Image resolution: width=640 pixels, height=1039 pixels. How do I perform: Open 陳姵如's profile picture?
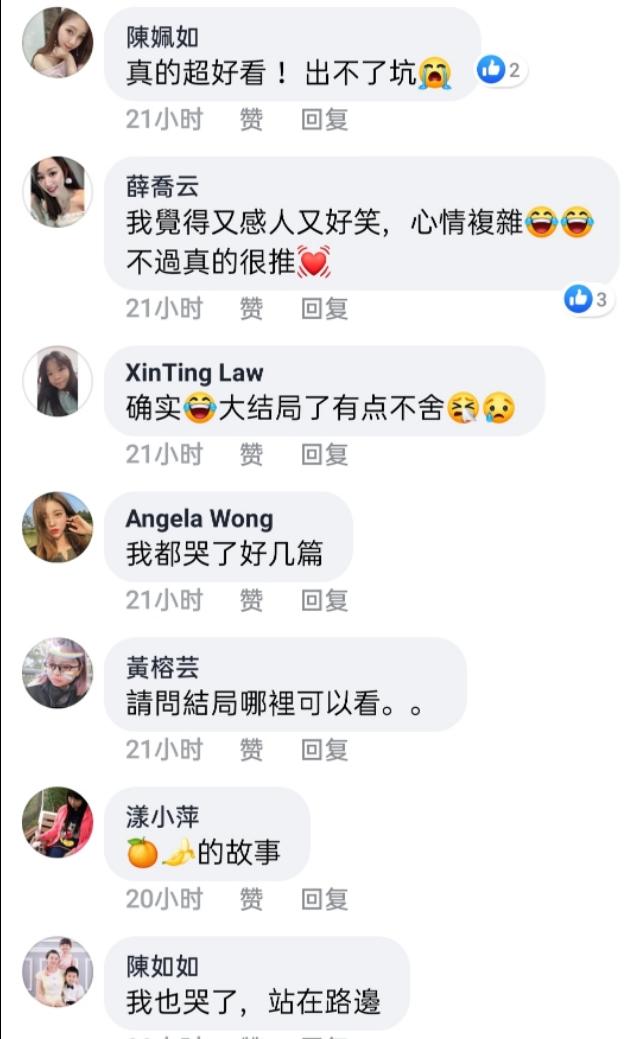(57, 42)
